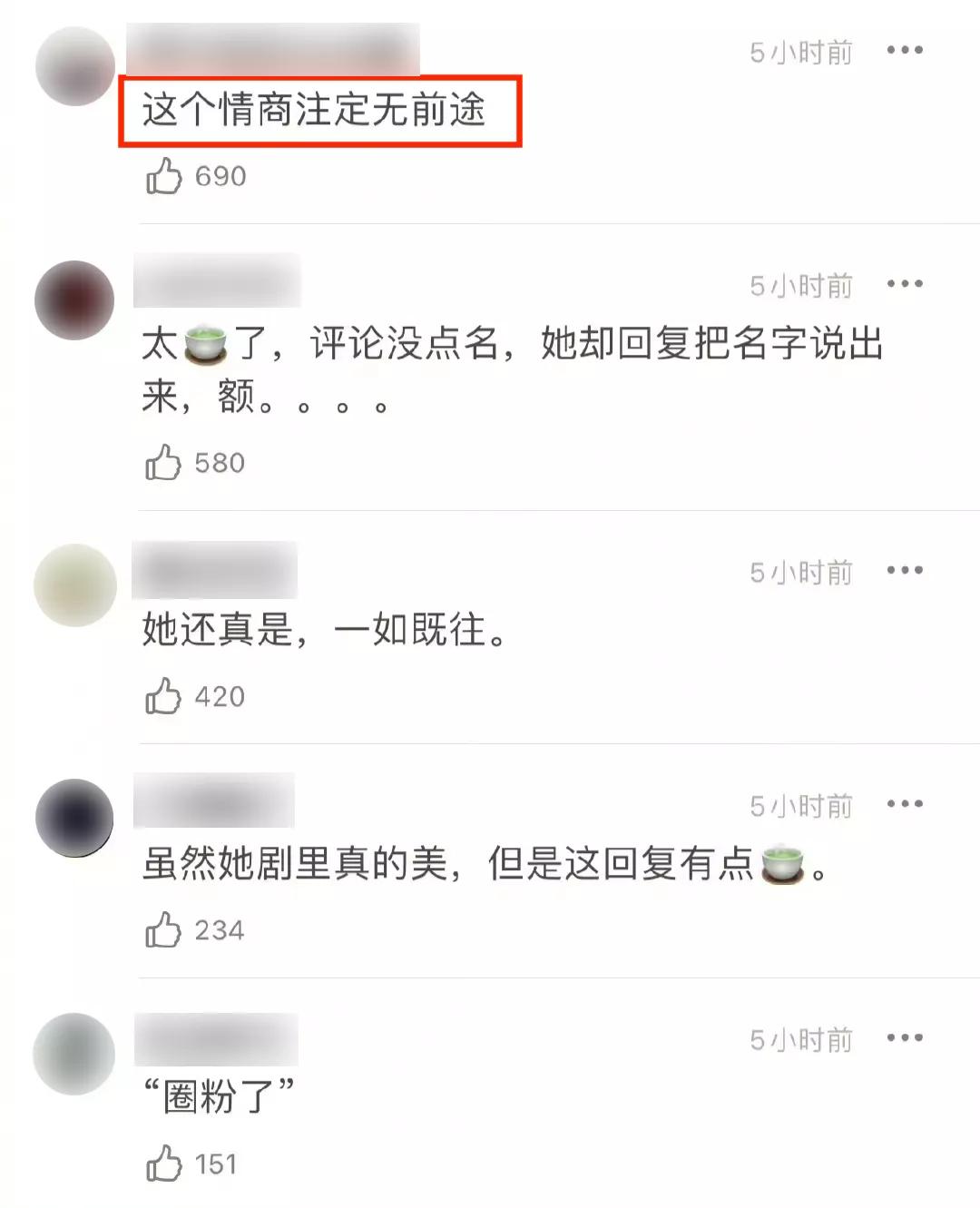
Task: Open the profile photo of the second commenter
Action: (74, 300)
